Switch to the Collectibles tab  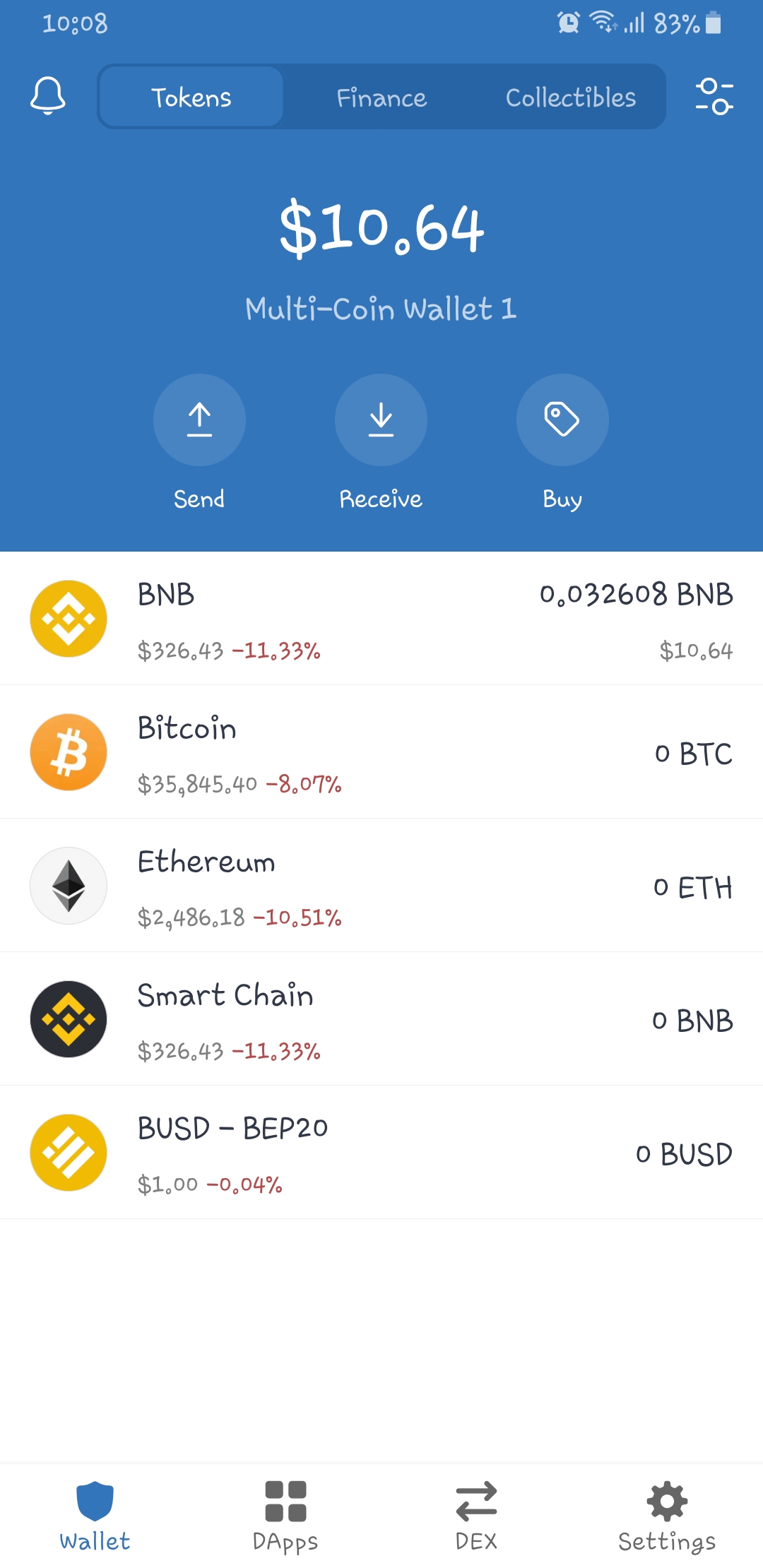point(571,97)
